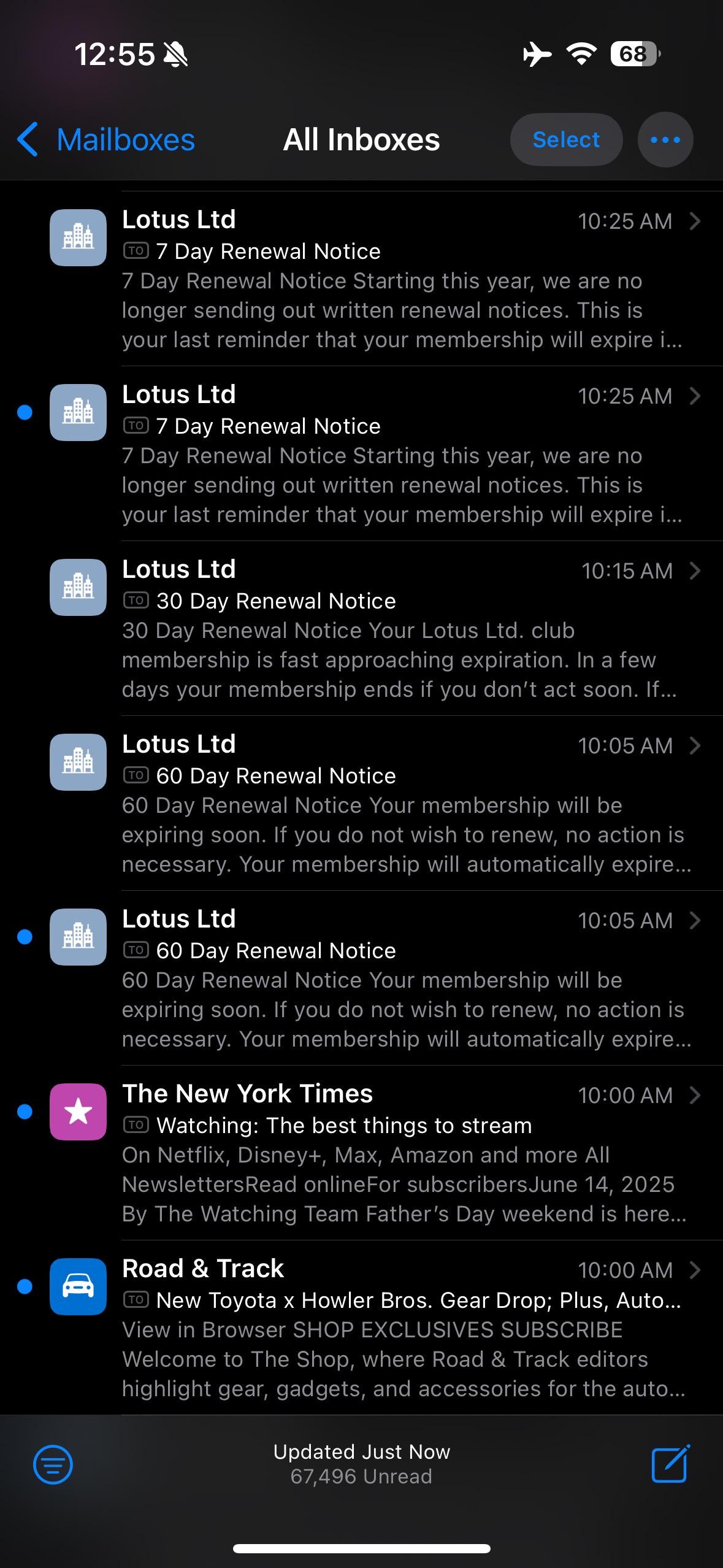Screen dimensions: 723x1568
Task: Open the 30 Day Renewal Notice email
Action: tap(362, 629)
